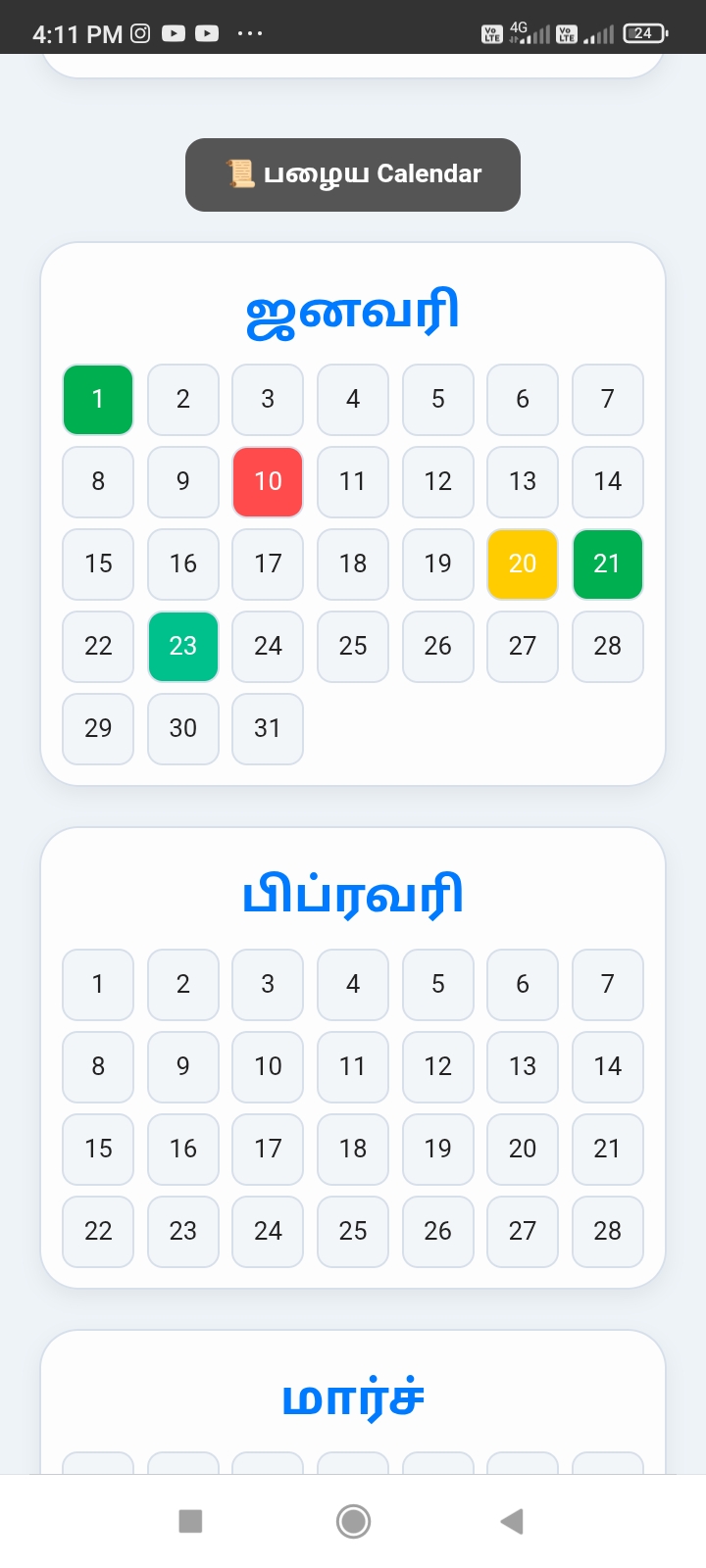Select date 31 in January
The image size is (706, 1568).
[268, 728]
